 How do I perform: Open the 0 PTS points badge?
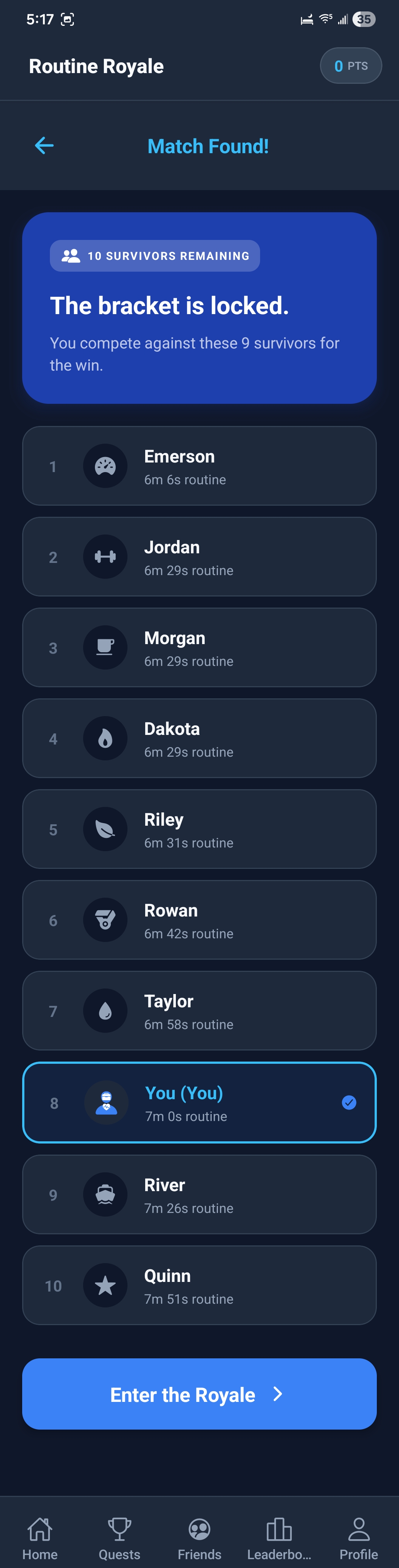point(350,66)
